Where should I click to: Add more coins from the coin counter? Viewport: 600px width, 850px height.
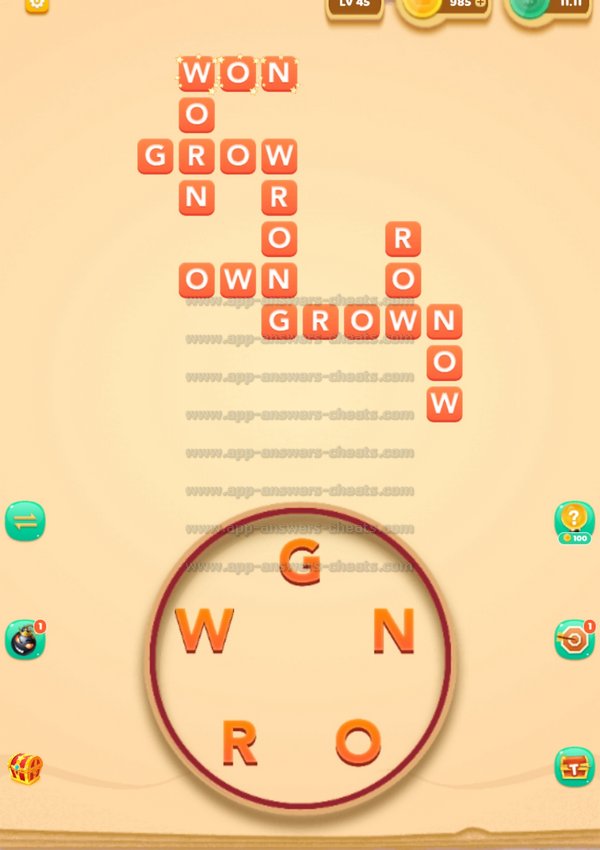click(x=478, y=5)
